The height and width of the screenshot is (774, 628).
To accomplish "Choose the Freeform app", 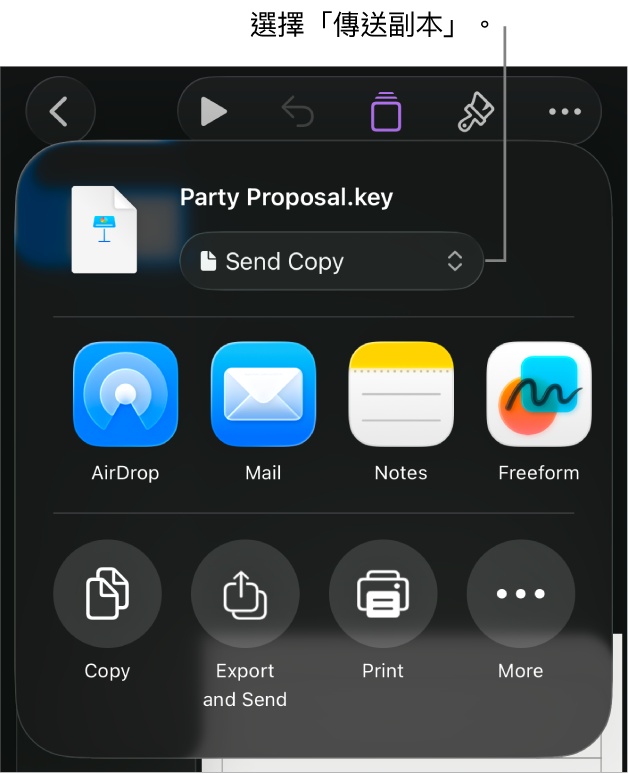I will tap(538, 394).
